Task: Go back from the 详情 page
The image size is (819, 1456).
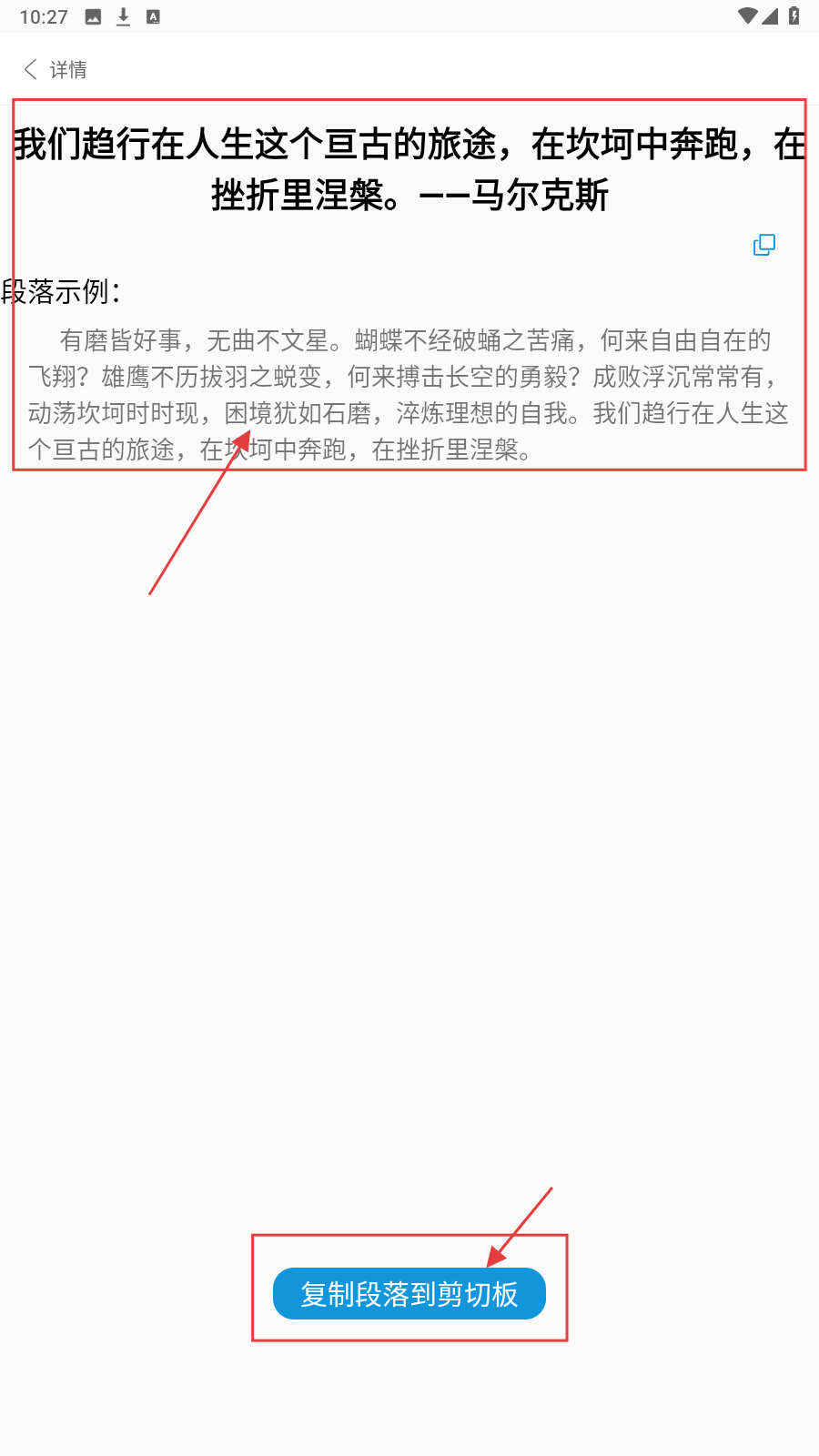Action: 32,69
